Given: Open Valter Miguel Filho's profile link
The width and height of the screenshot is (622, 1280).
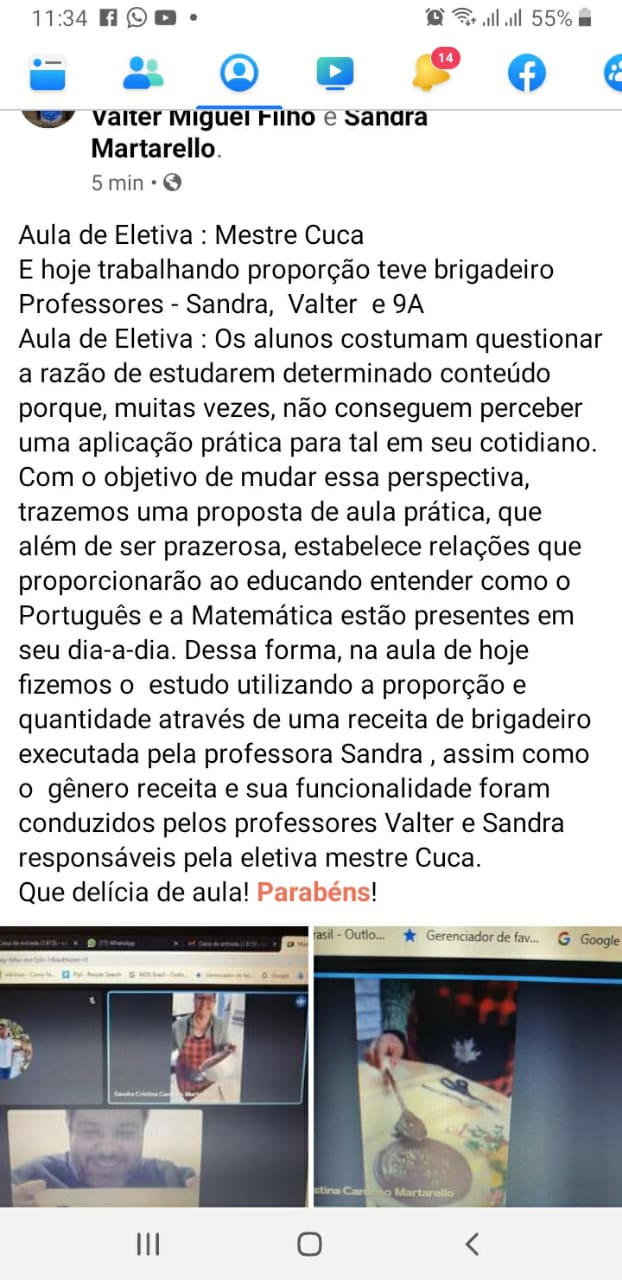Looking at the screenshot, I should pyautogui.click(x=203, y=116).
